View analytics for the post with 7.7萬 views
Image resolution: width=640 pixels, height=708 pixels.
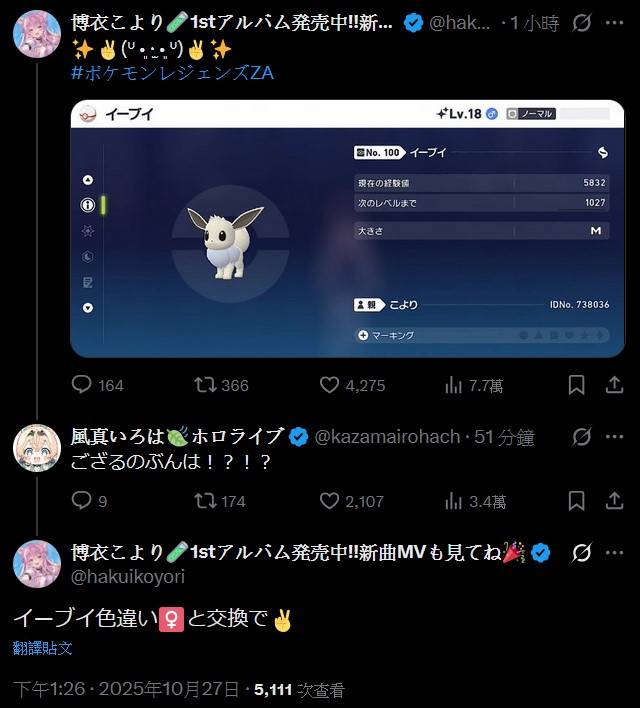[x=453, y=385]
